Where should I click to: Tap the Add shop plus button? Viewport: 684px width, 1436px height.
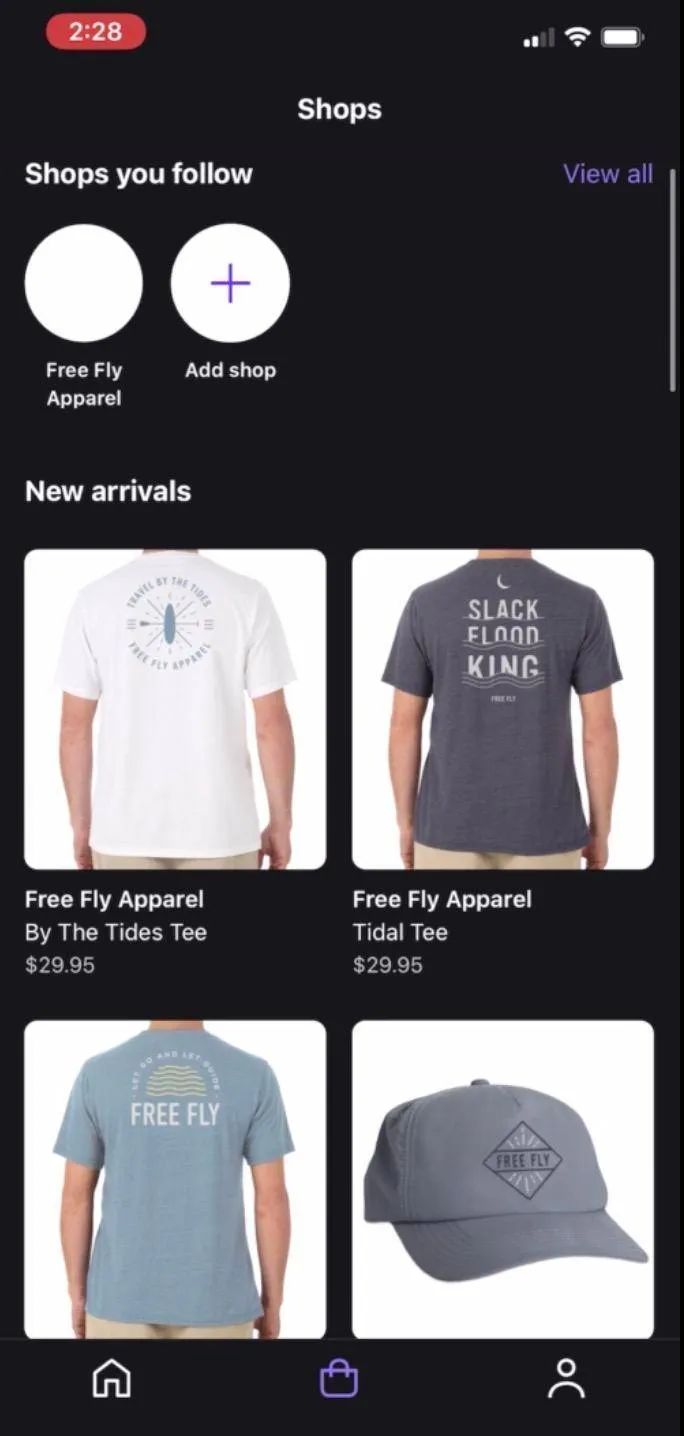click(230, 284)
